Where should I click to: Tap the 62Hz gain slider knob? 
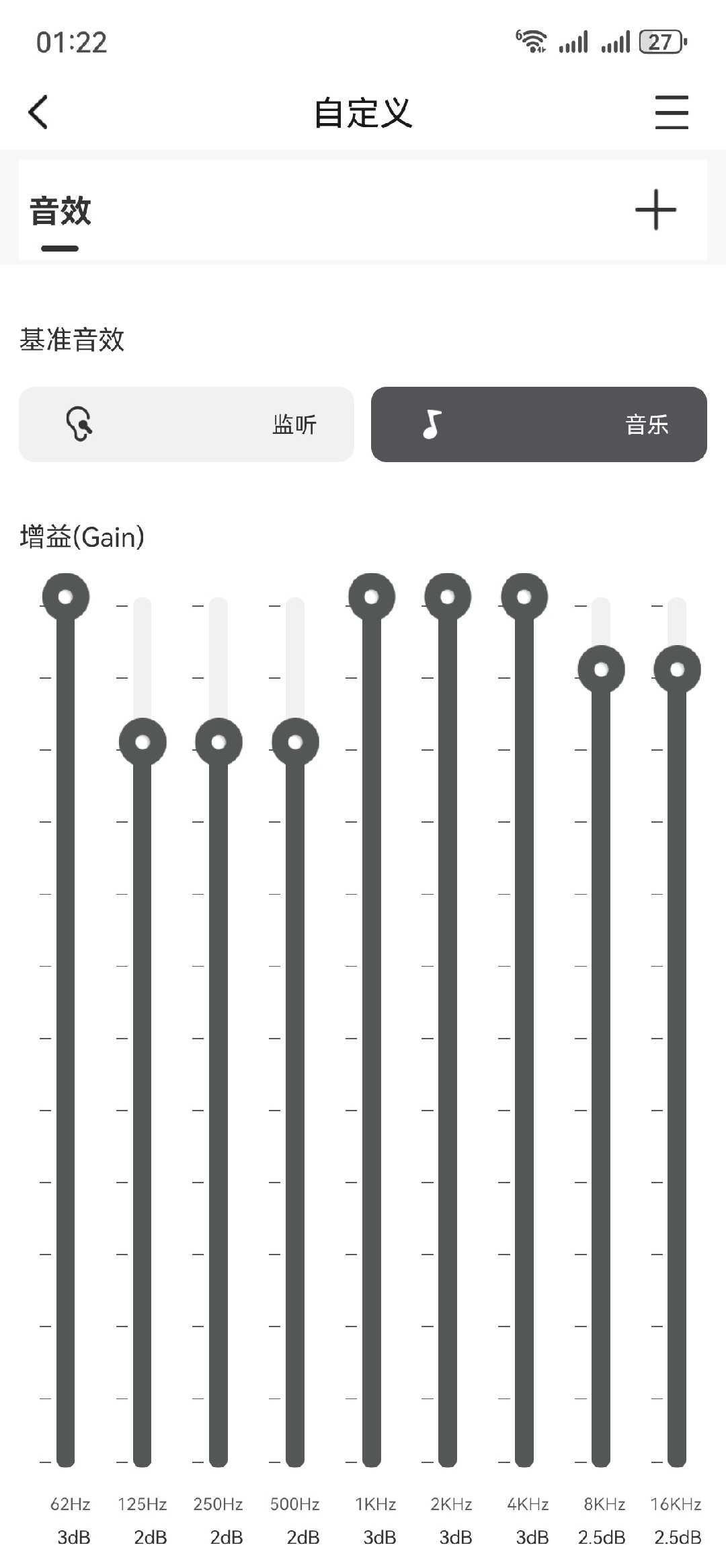66,597
